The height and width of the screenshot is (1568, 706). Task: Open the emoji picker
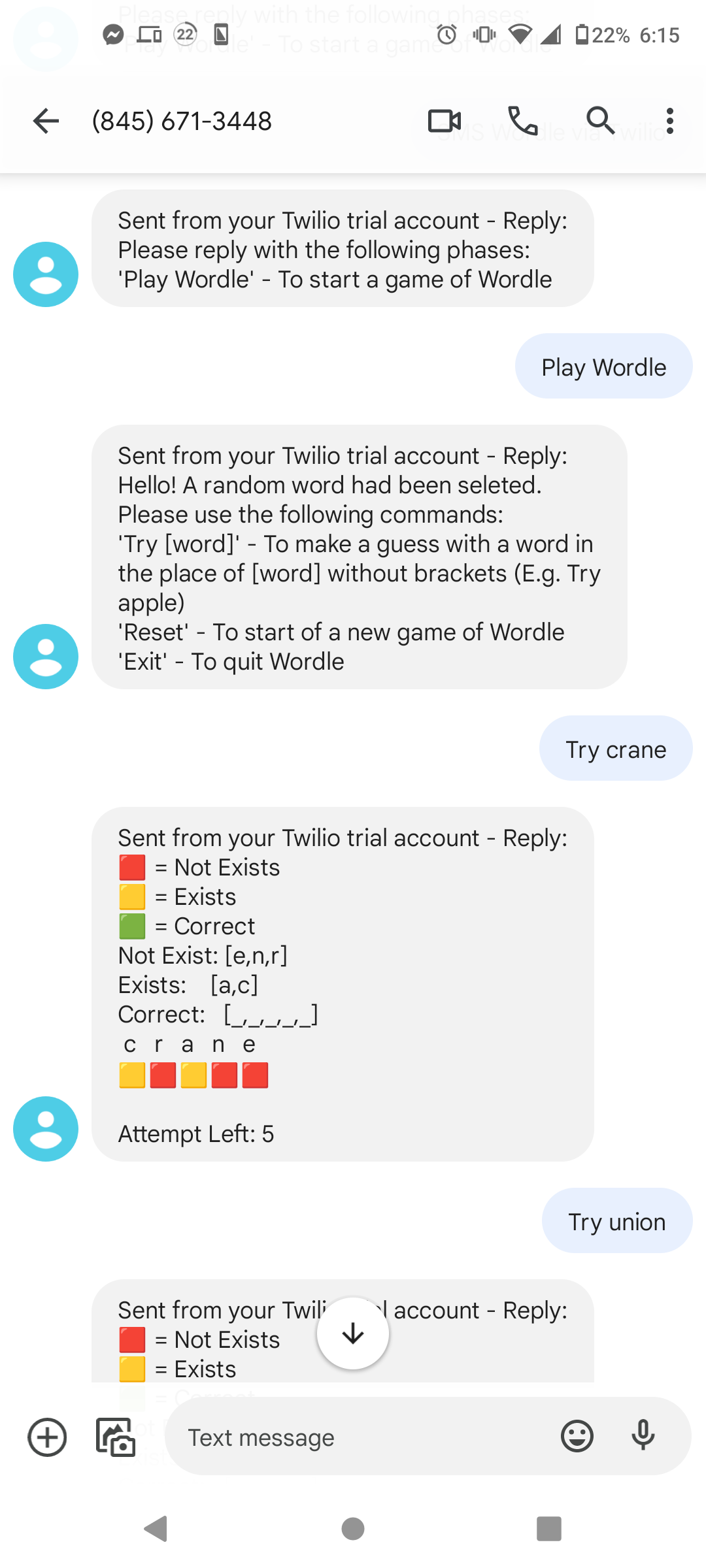pyautogui.click(x=577, y=1436)
